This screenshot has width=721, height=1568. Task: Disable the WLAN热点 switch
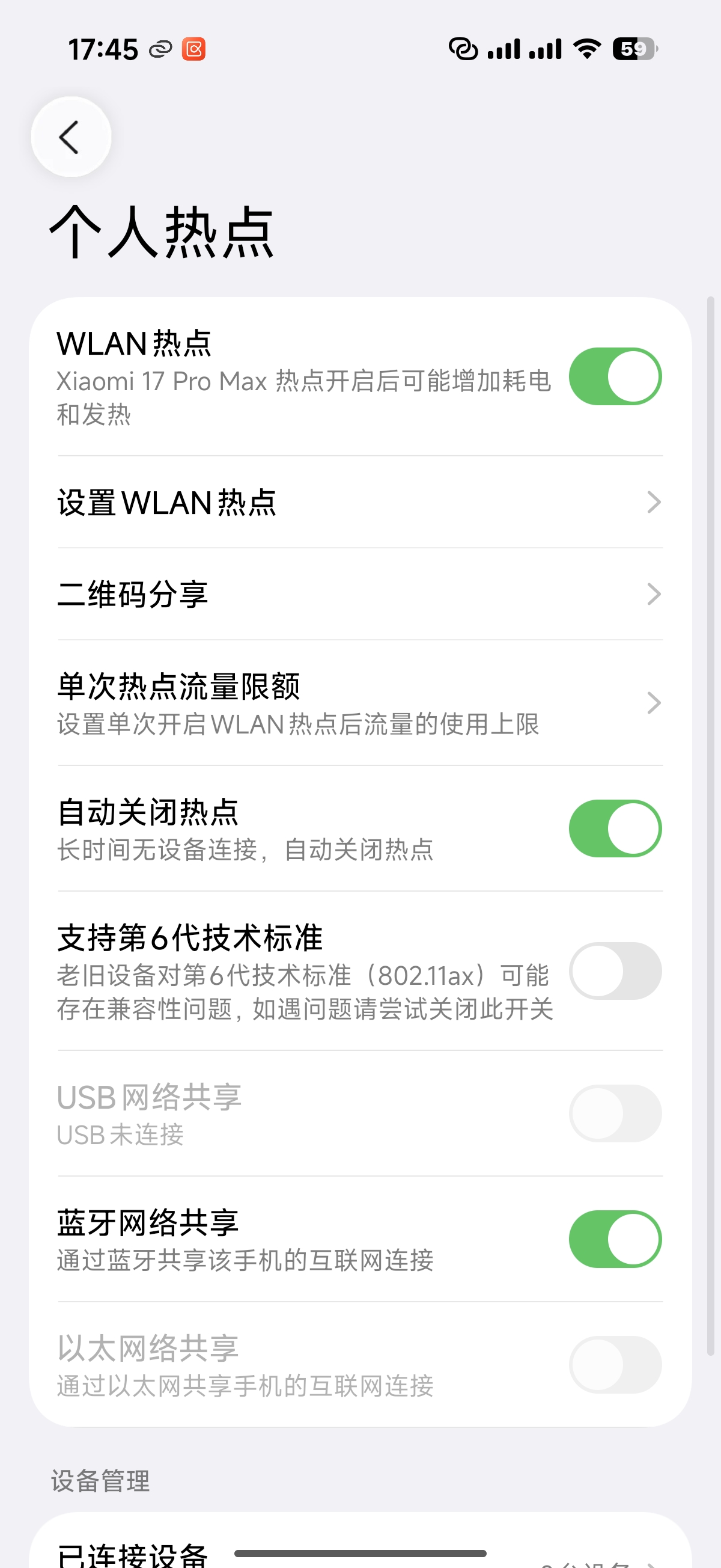[x=615, y=376]
